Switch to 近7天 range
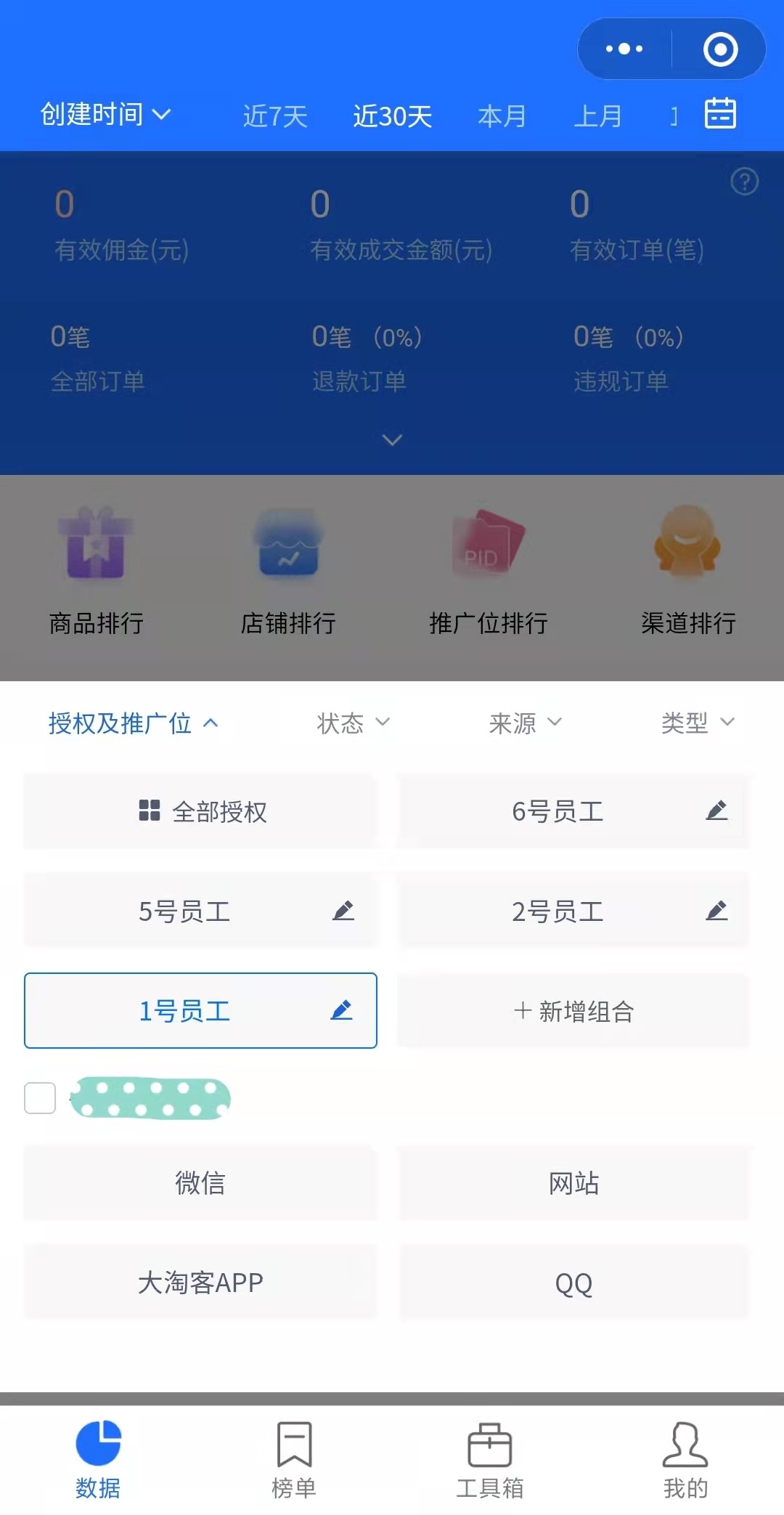 click(x=275, y=116)
